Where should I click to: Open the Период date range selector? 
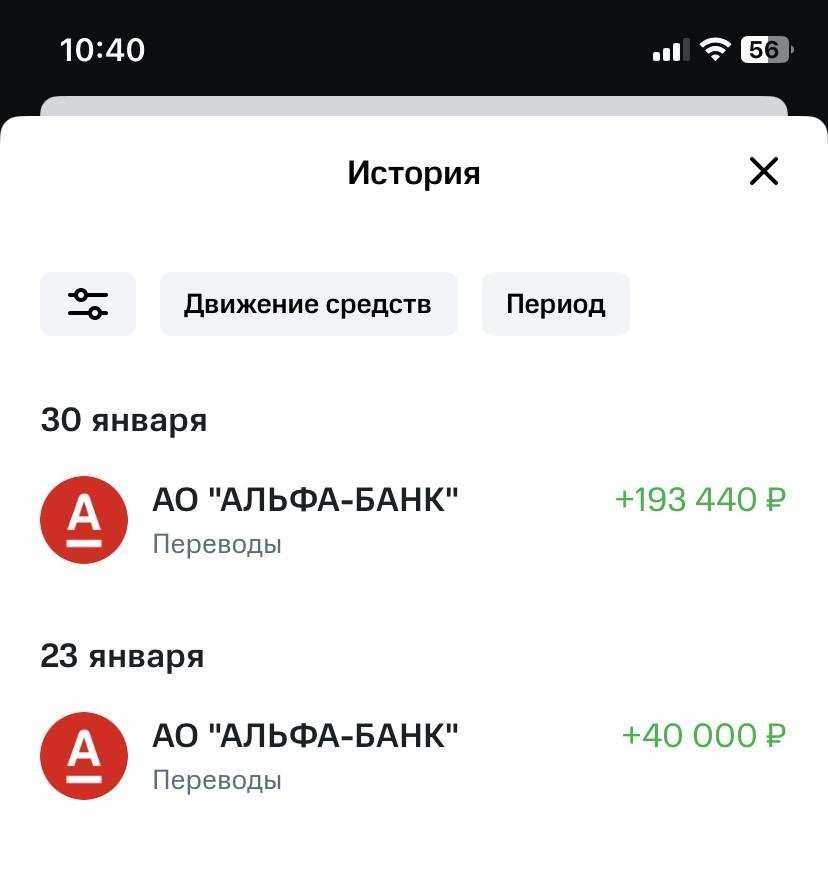tap(555, 303)
